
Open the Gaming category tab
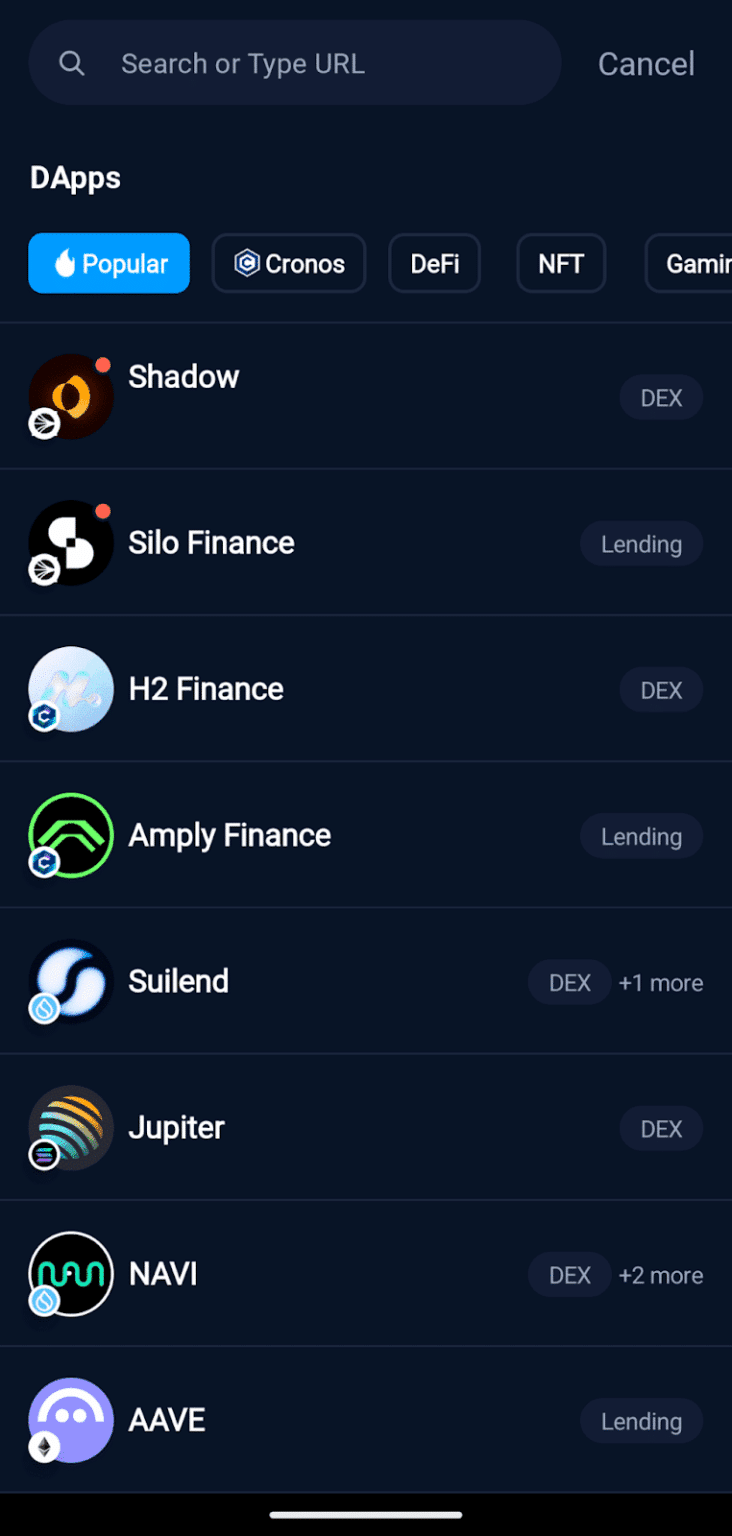pos(700,263)
